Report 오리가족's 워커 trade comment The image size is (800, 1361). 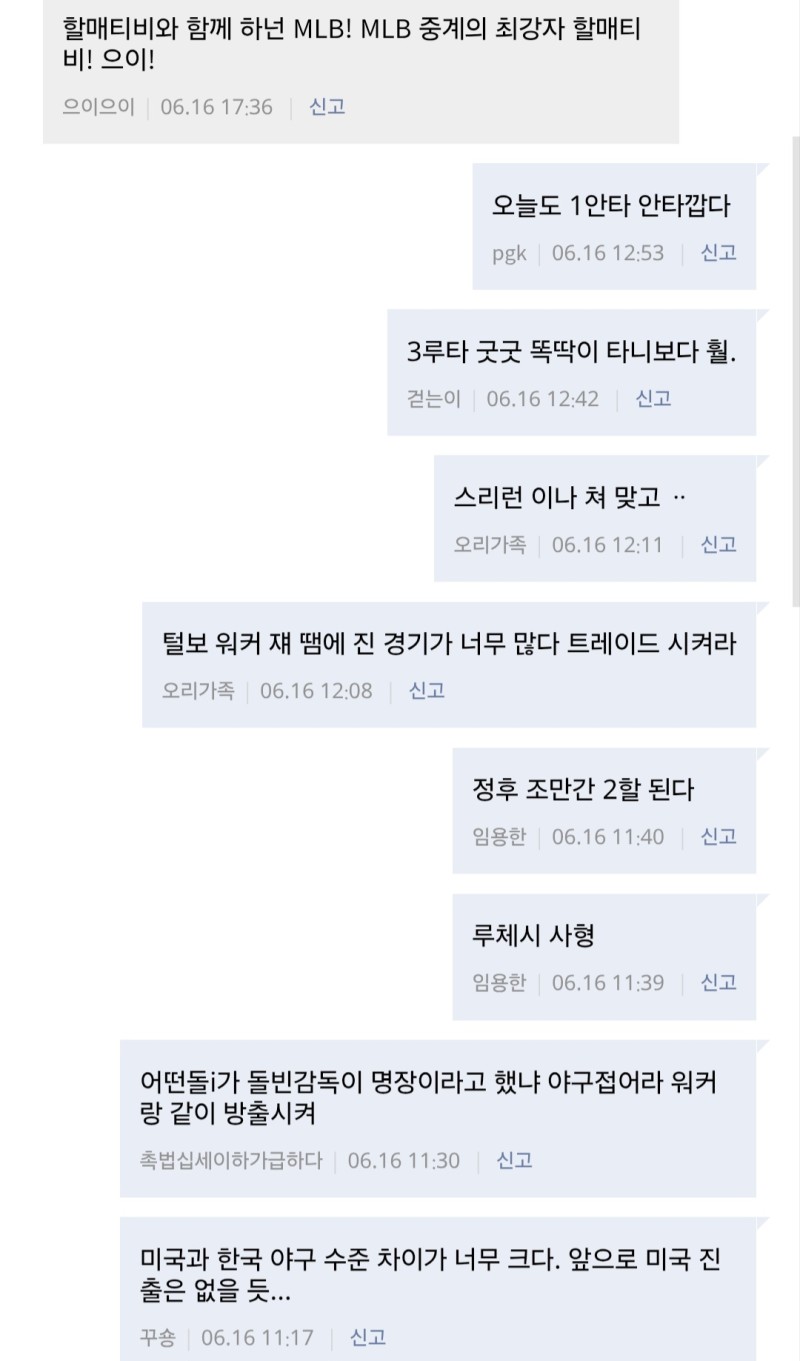pos(426,691)
